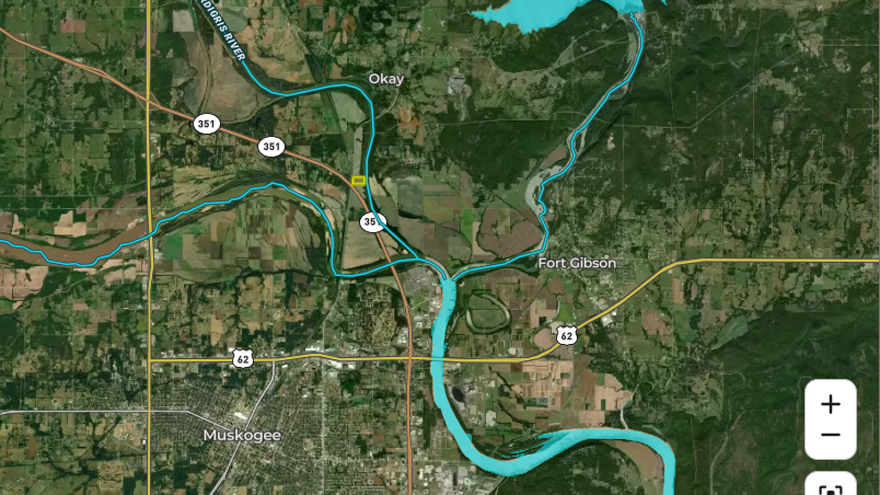Zoom in on the map
The height and width of the screenshot is (495, 880).
coord(830,404)
